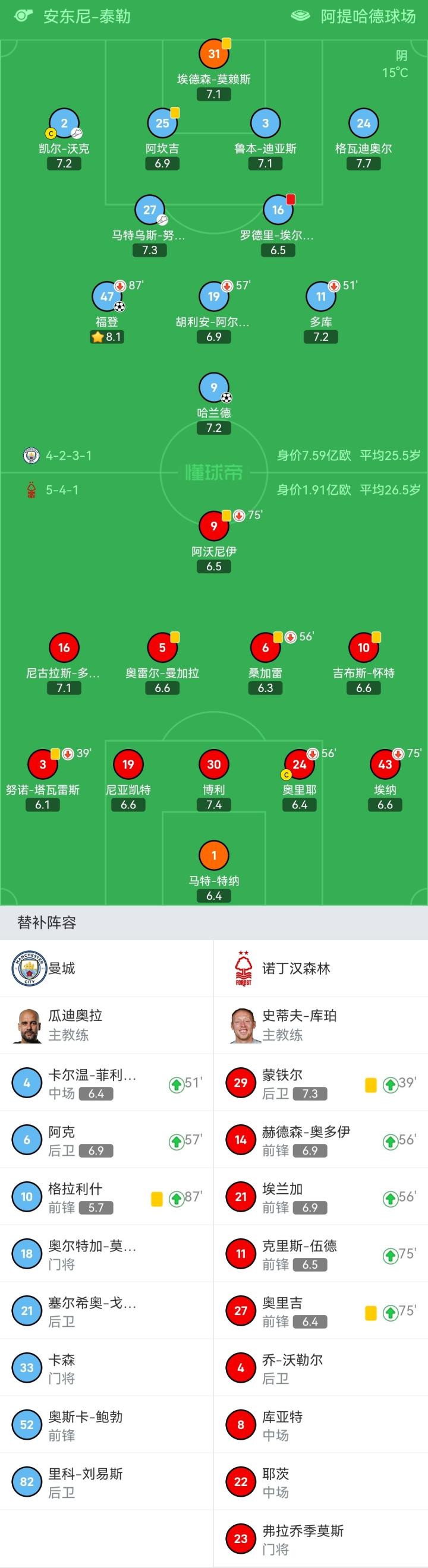
Task: Open goalkeeper Ederson's profile (埃德森-莫赖斯)
Action: (213, 54)
